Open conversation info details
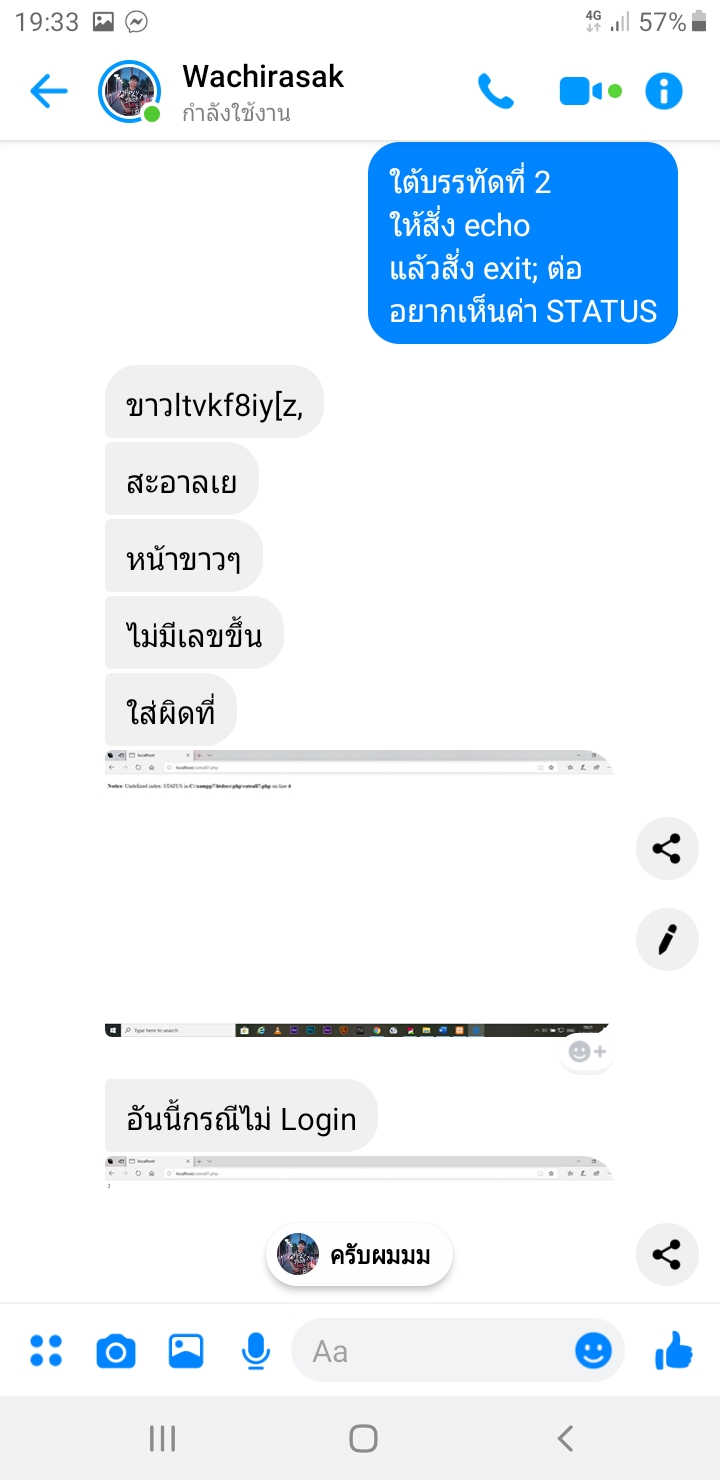The image size is (720, 1480). (x=664, y=92)
